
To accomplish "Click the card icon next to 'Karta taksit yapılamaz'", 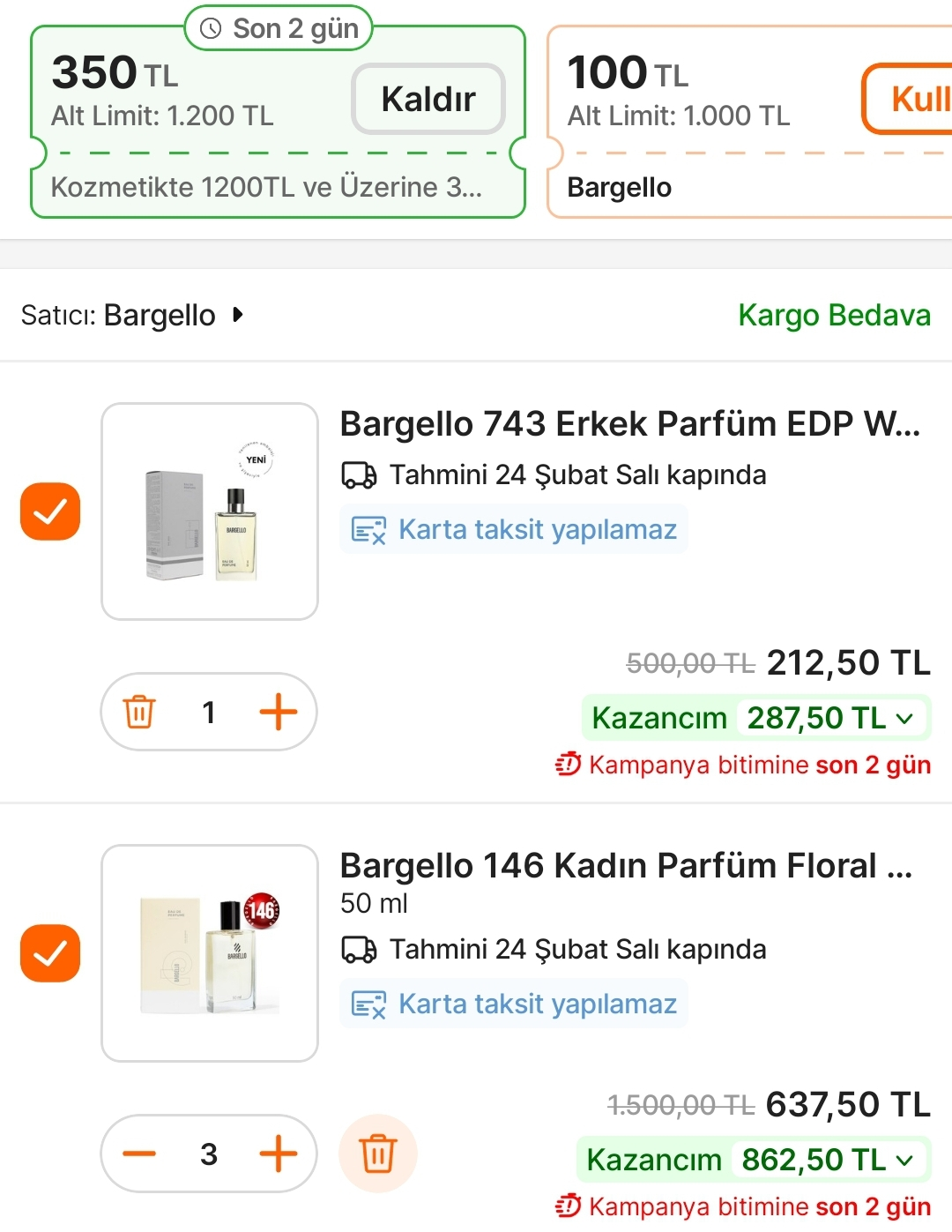I will point(369,528).
